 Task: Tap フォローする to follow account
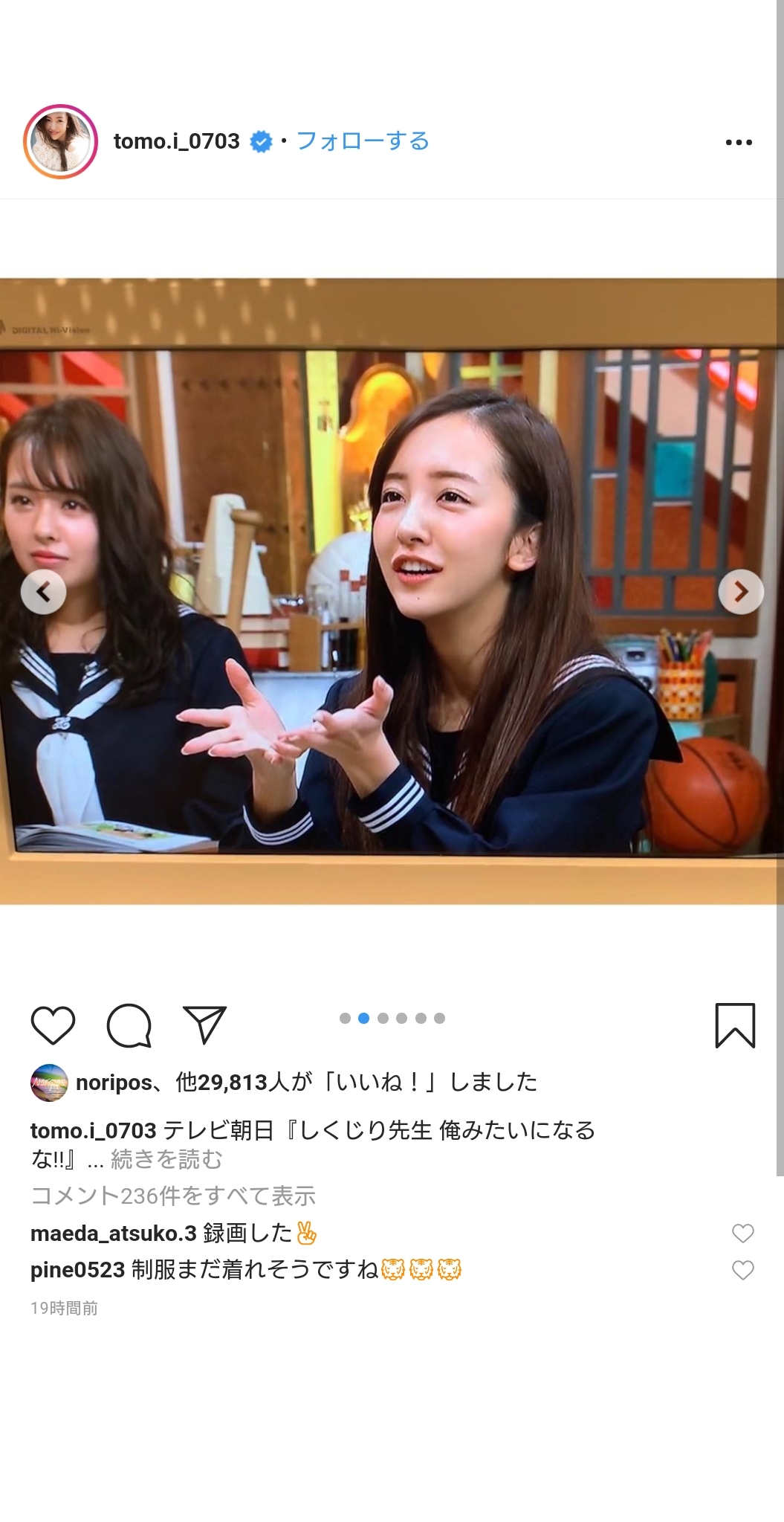click(363, 141)
